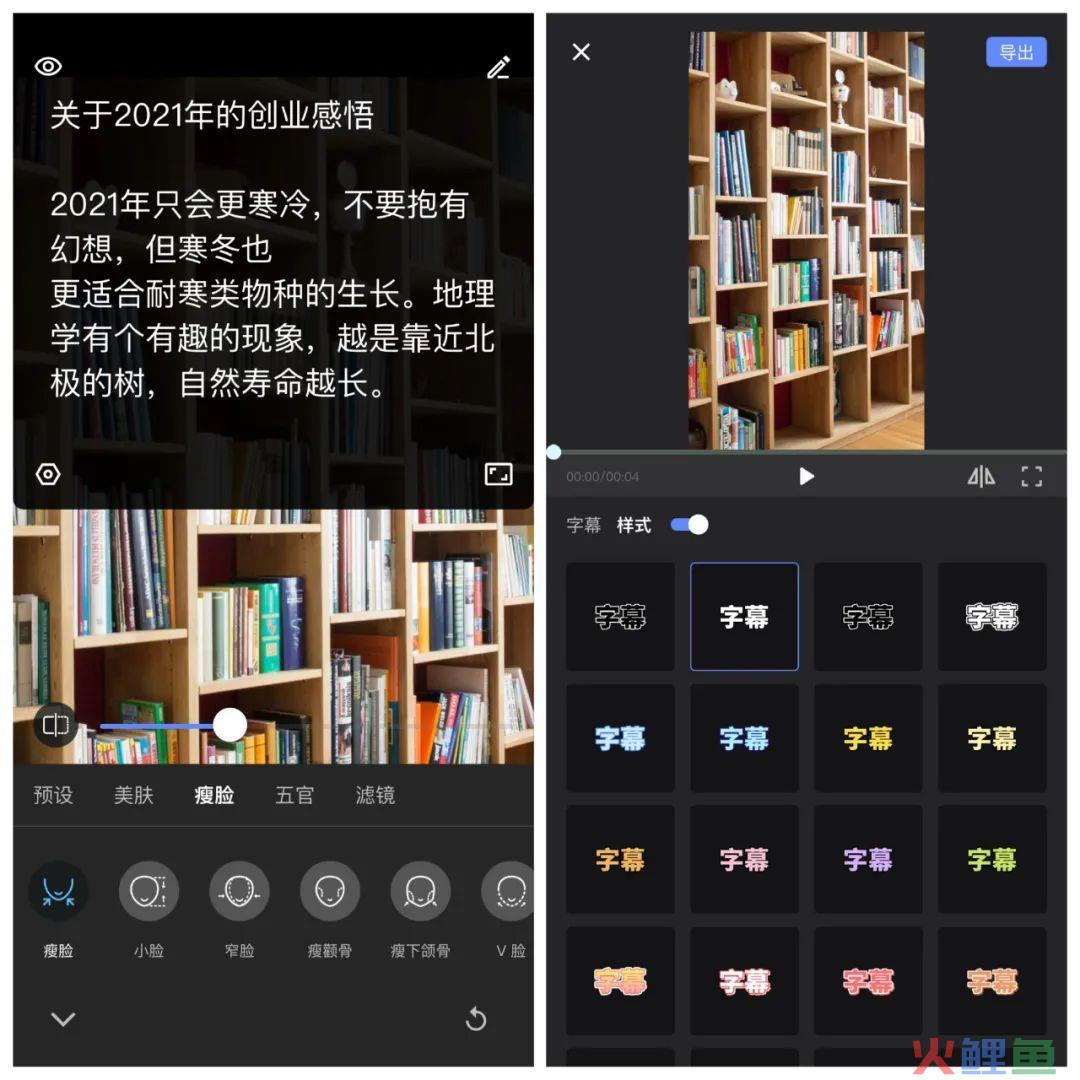This screenshot has width=1080, height=1080.
Task: Tap the before/after compare icon beside slider
Action: (56, 724)
